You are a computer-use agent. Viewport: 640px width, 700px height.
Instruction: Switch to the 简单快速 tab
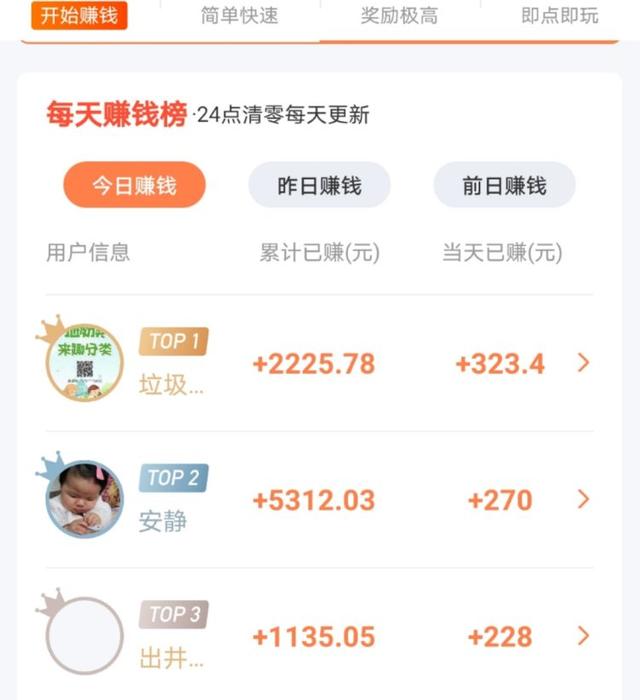click(x=239, y=16)
